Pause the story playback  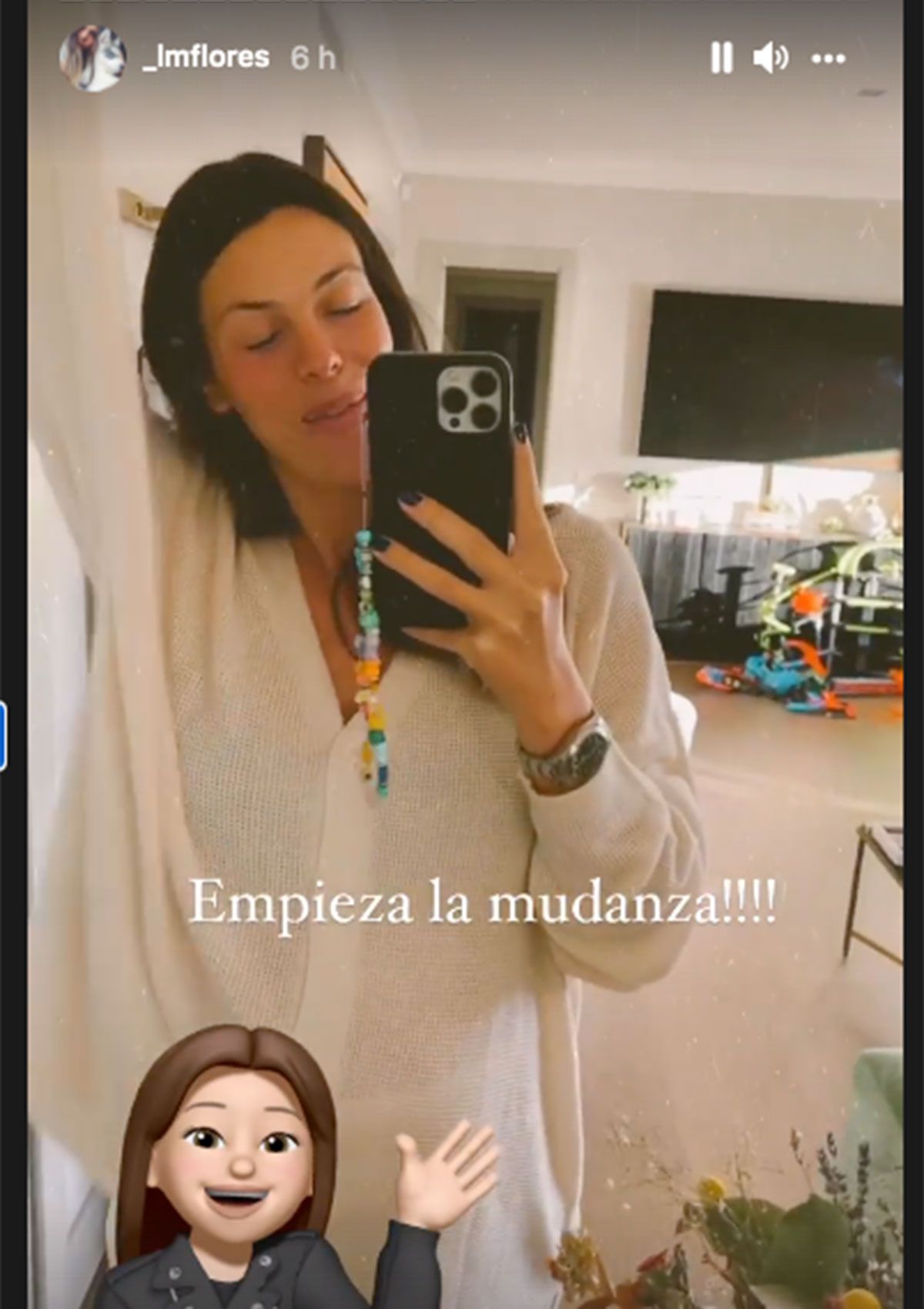pyautogui.click(x=721, y=58)
